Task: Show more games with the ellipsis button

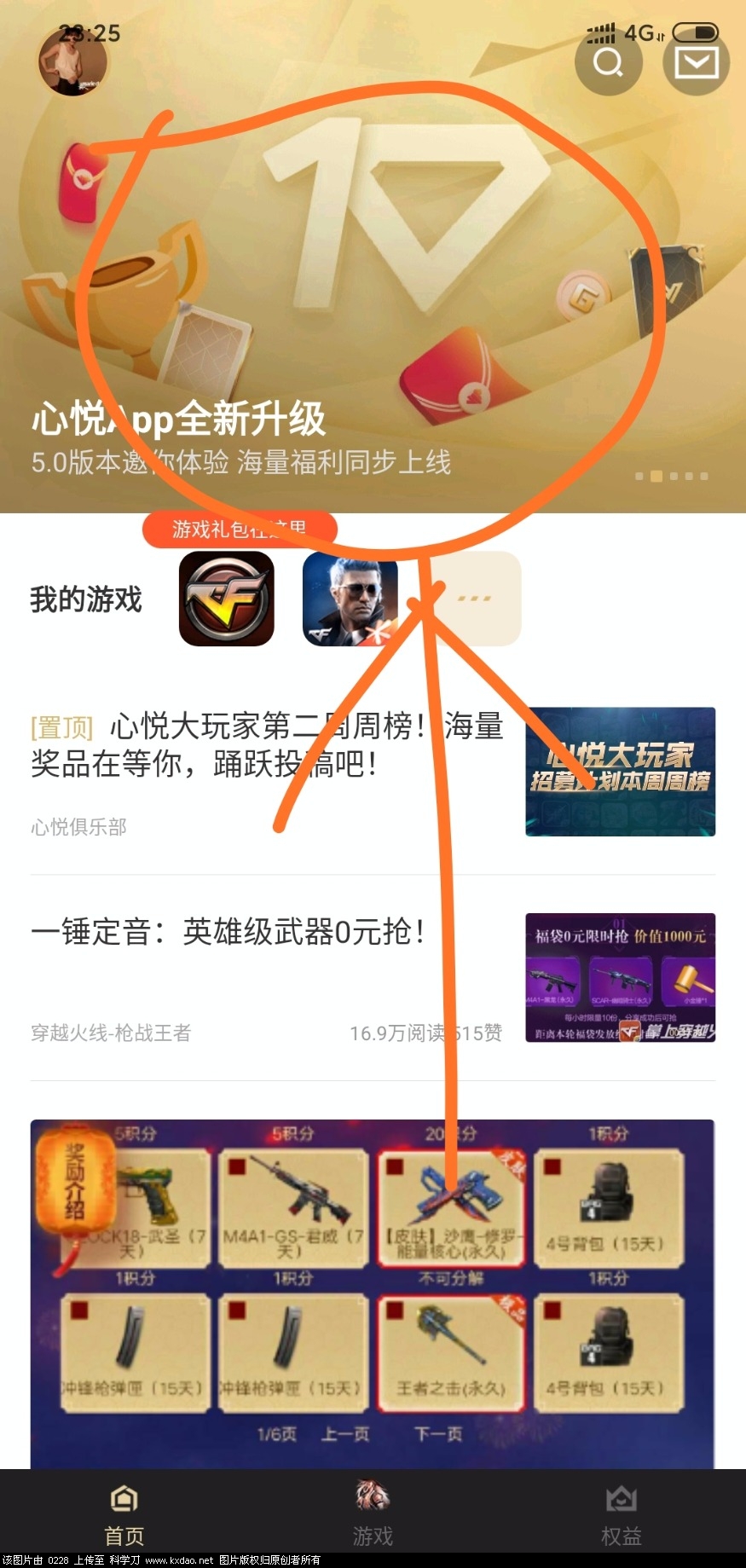Action: point(474,599)
